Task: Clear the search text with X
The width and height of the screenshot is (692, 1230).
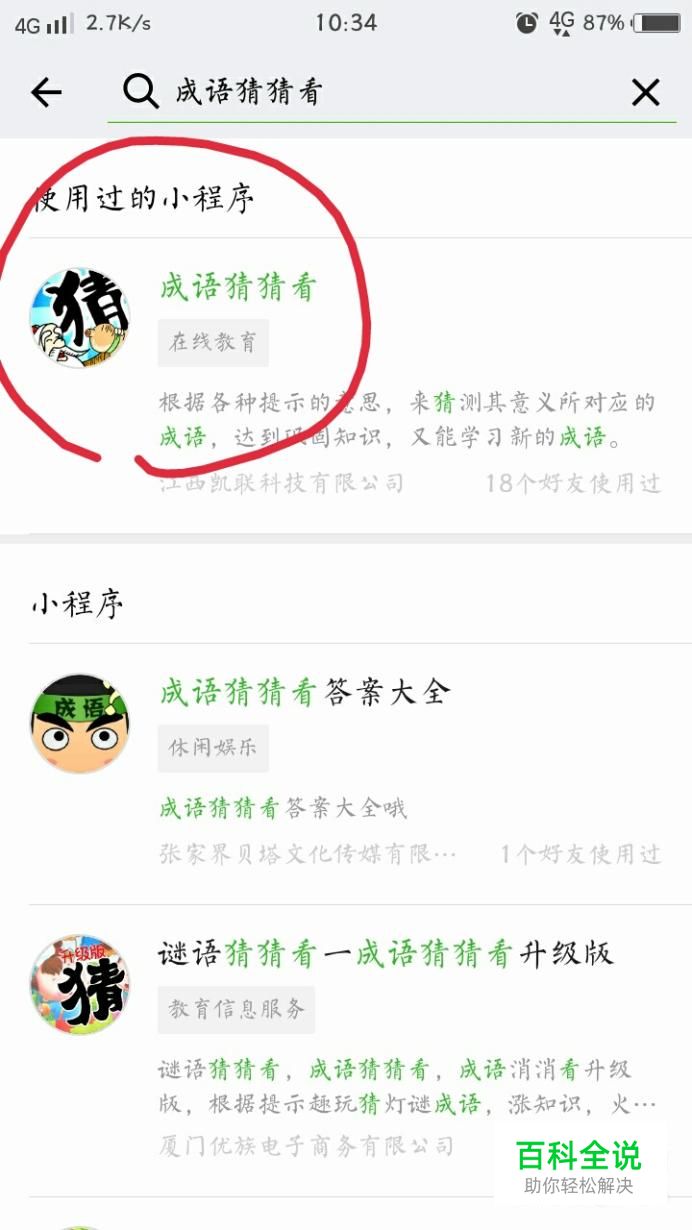Action: pyautogui.click(x=646, y=93)
